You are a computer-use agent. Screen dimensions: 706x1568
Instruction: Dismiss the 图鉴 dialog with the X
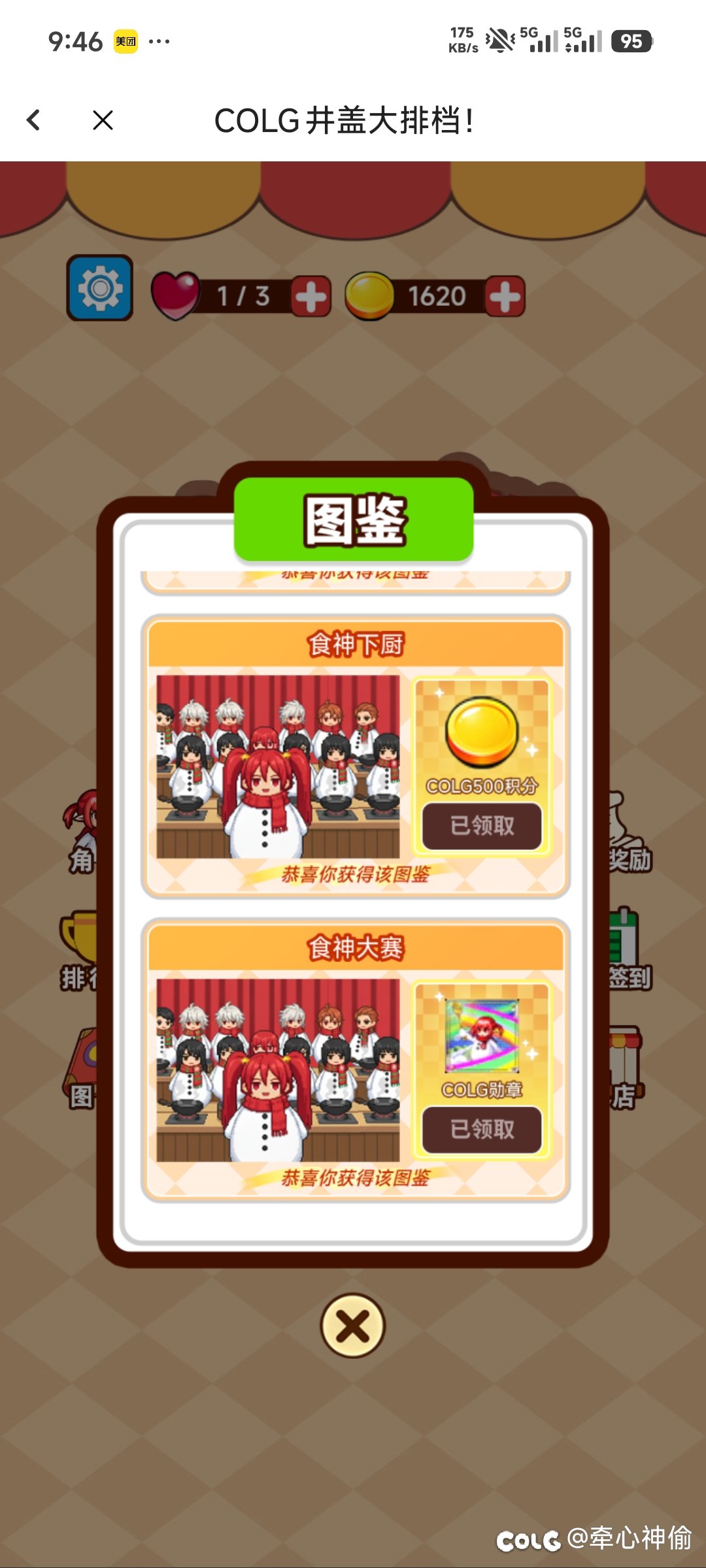tap(353, 1326)
